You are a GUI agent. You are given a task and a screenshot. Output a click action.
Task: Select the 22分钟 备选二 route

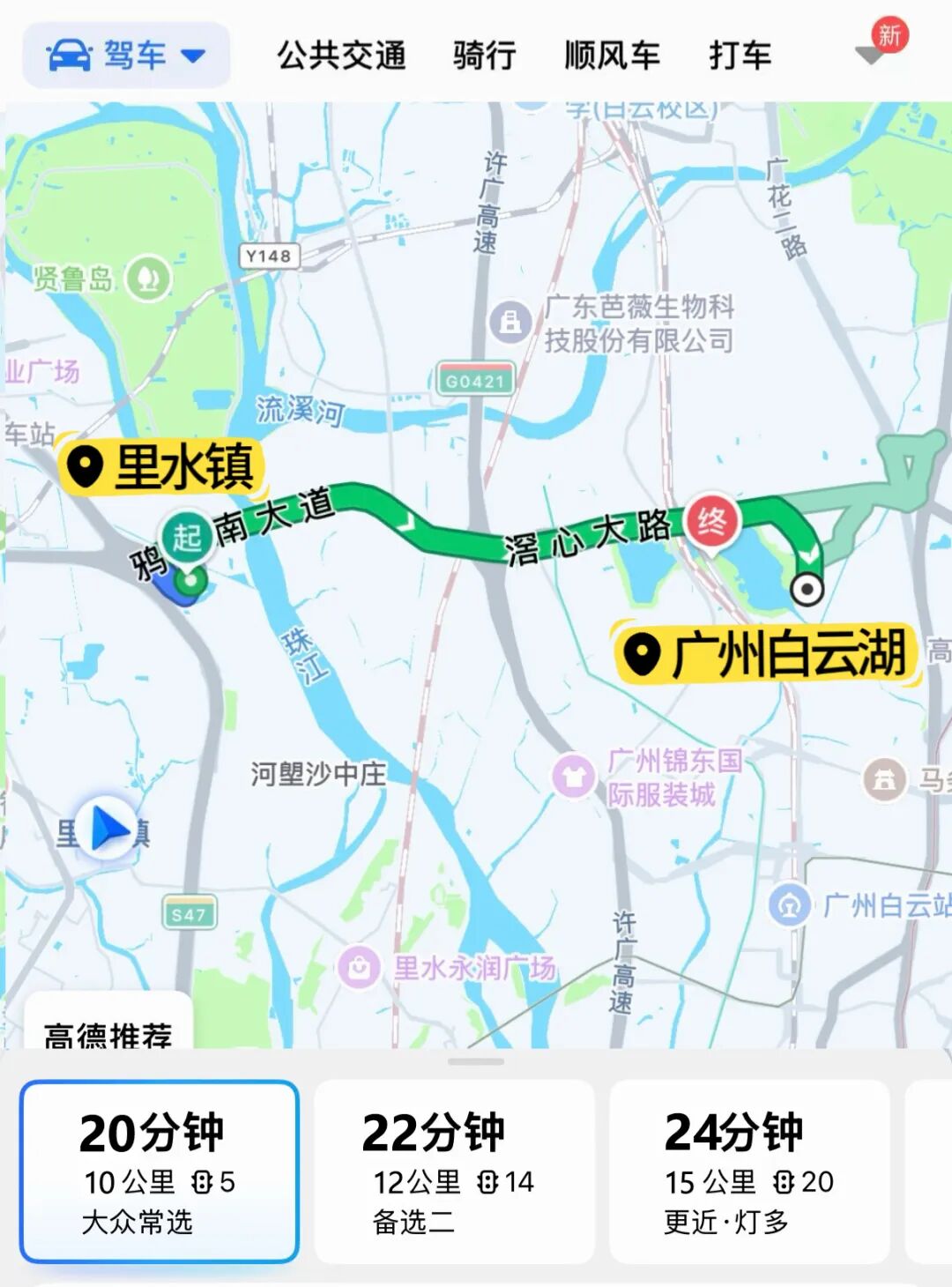pyautogui.click(x=454, y=1172)
